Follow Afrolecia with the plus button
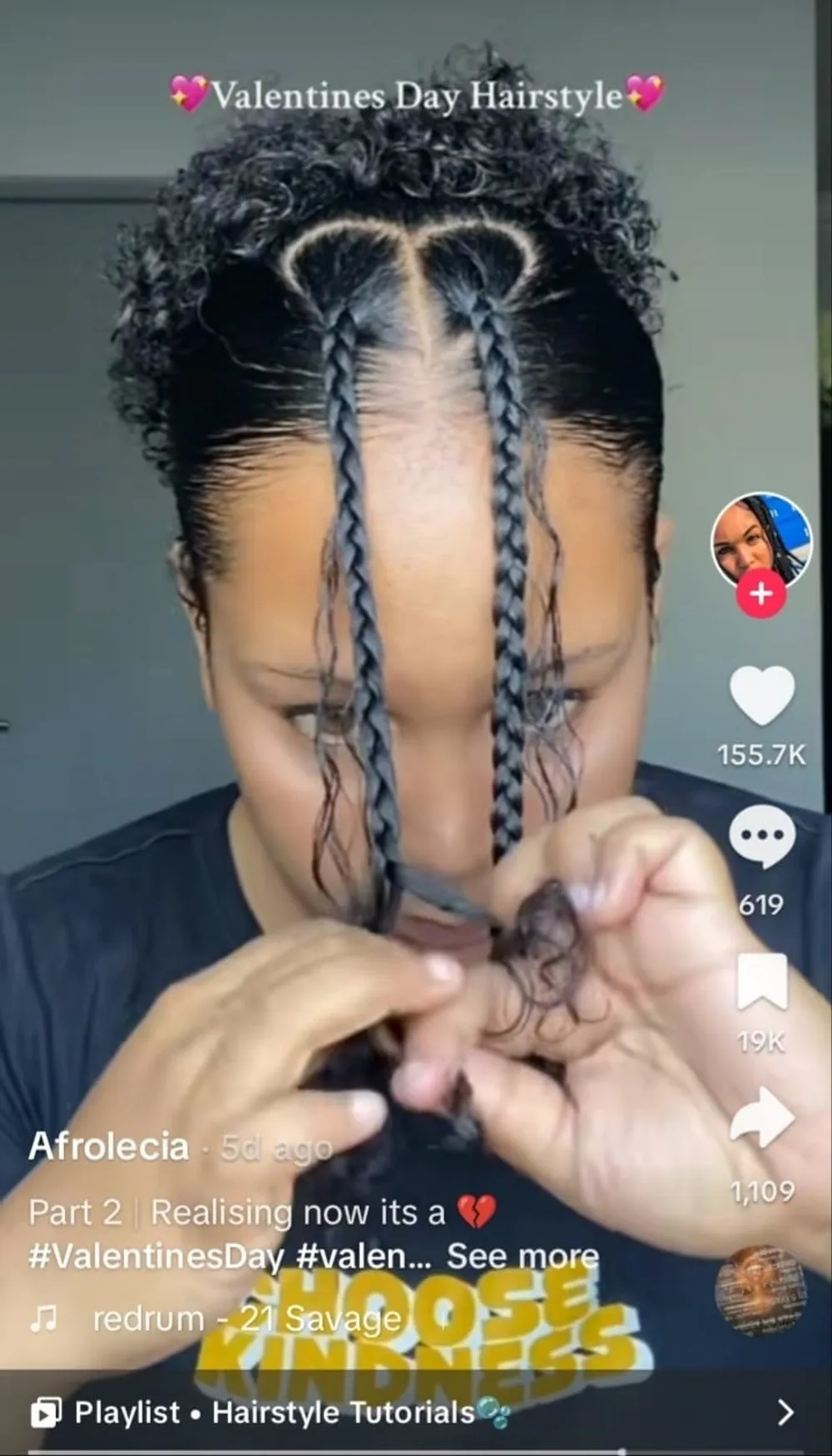 [760, 595]
